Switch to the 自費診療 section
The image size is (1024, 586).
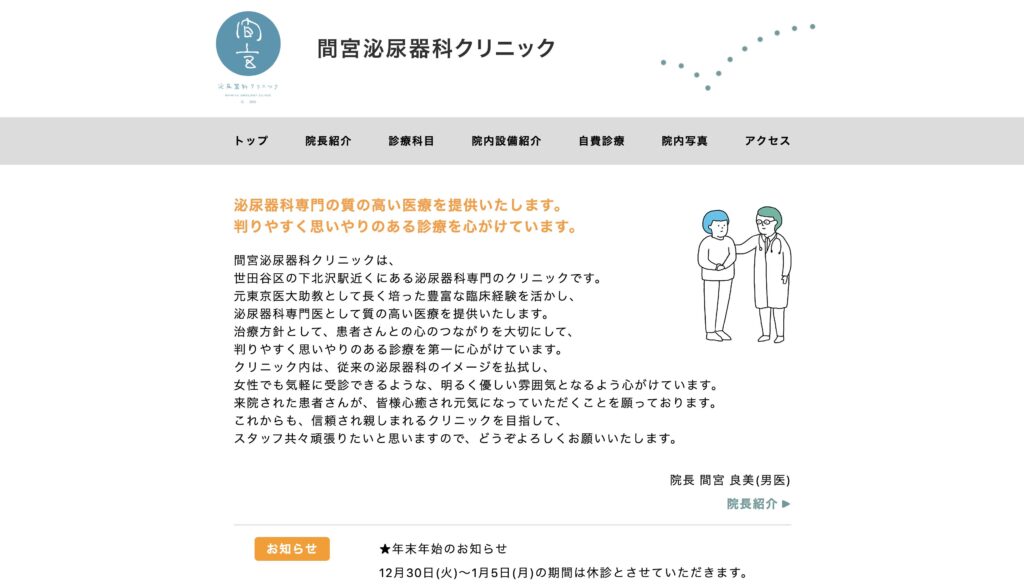click(601, 141)
